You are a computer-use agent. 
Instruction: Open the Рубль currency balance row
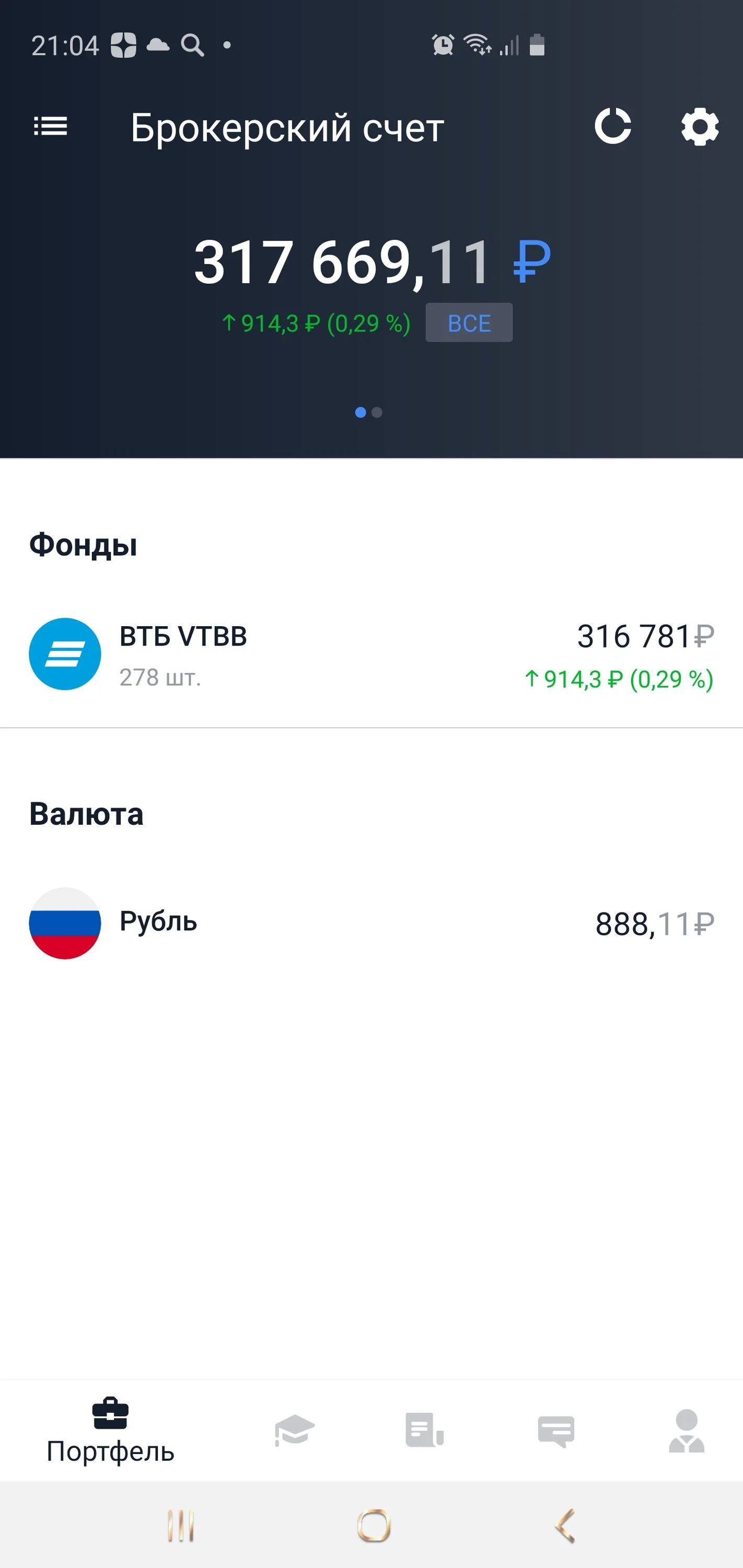pyautogui.click(x=371, y=924)
